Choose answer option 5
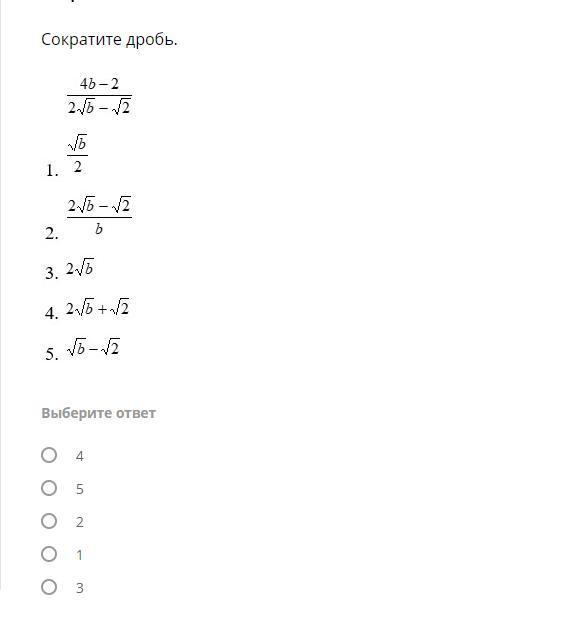Image resolution: width=566 pixels, height=617 pixels. (x=49, y=488)
